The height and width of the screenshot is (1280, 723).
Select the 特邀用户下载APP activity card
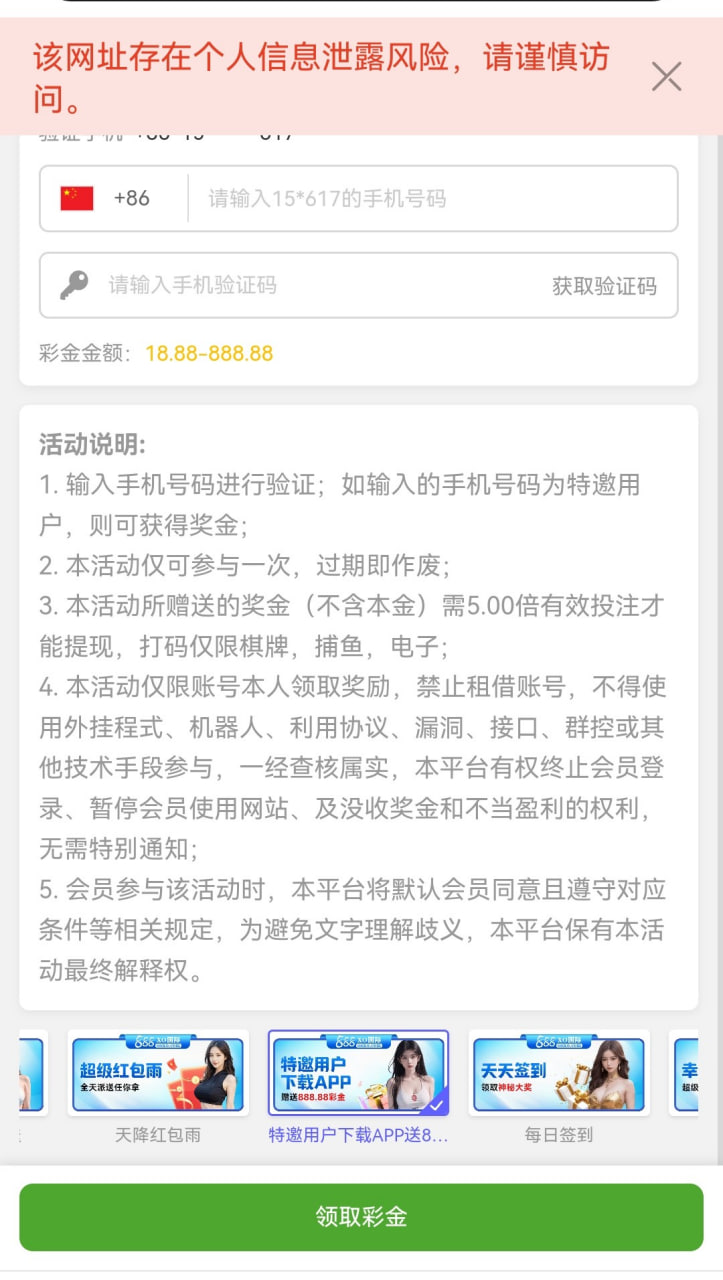click(x=358, y=1074)
